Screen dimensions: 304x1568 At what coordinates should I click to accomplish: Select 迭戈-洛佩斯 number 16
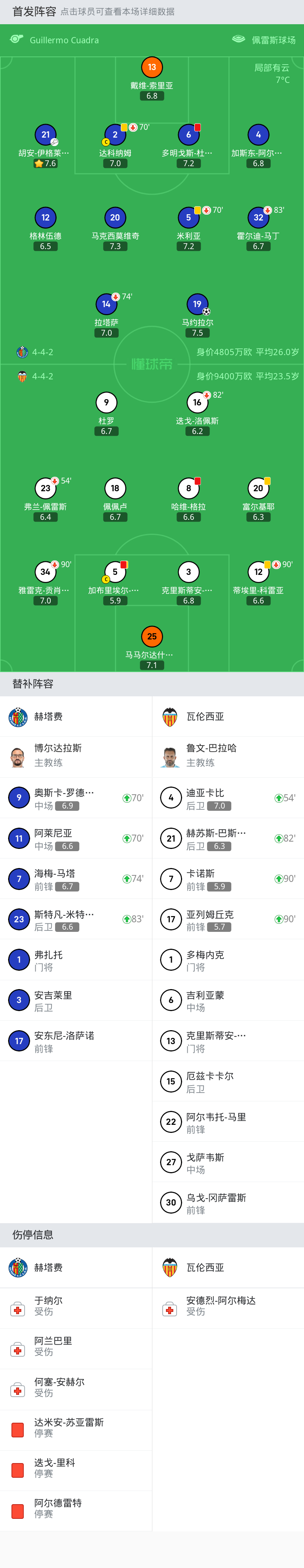(197, 402)
